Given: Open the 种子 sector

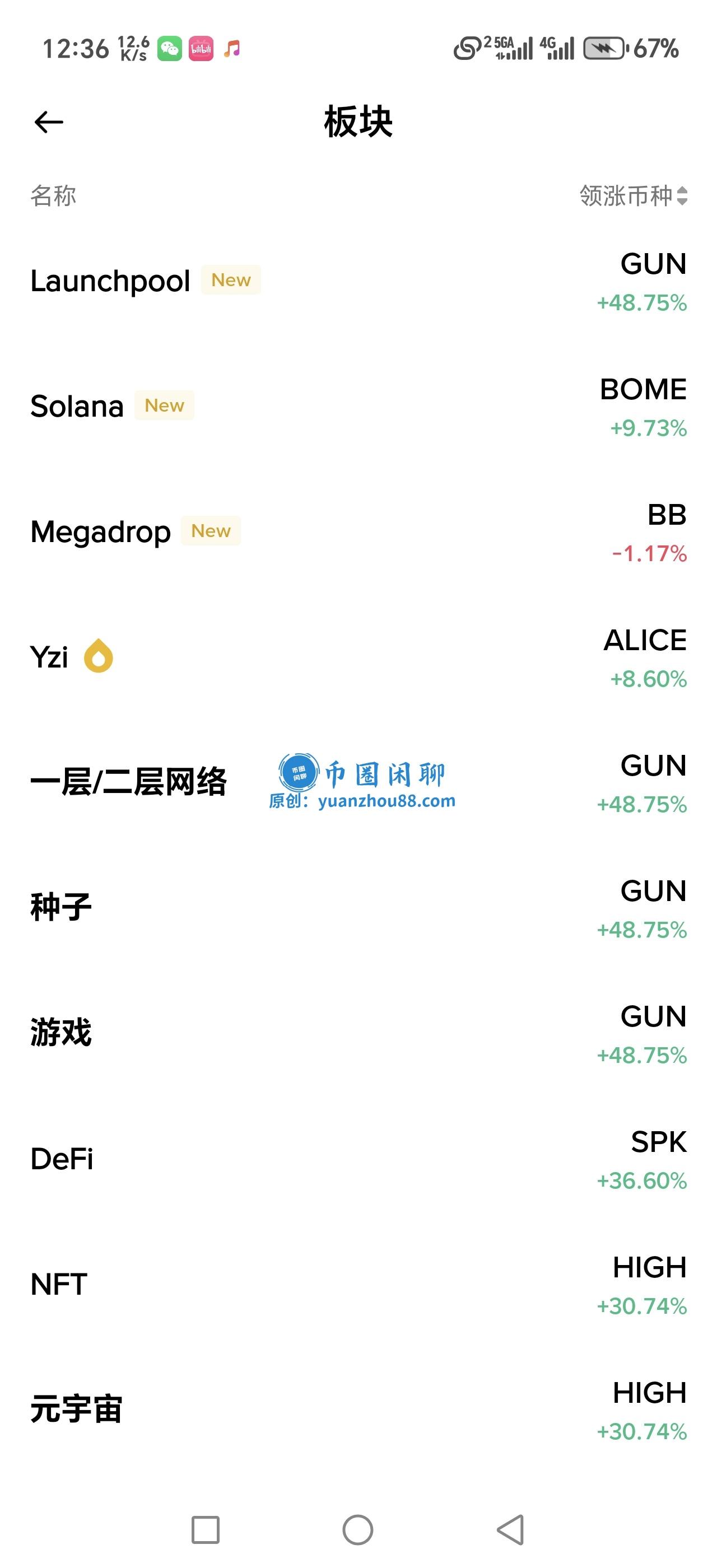Looking at the screenshot, I should click(61, 908).
